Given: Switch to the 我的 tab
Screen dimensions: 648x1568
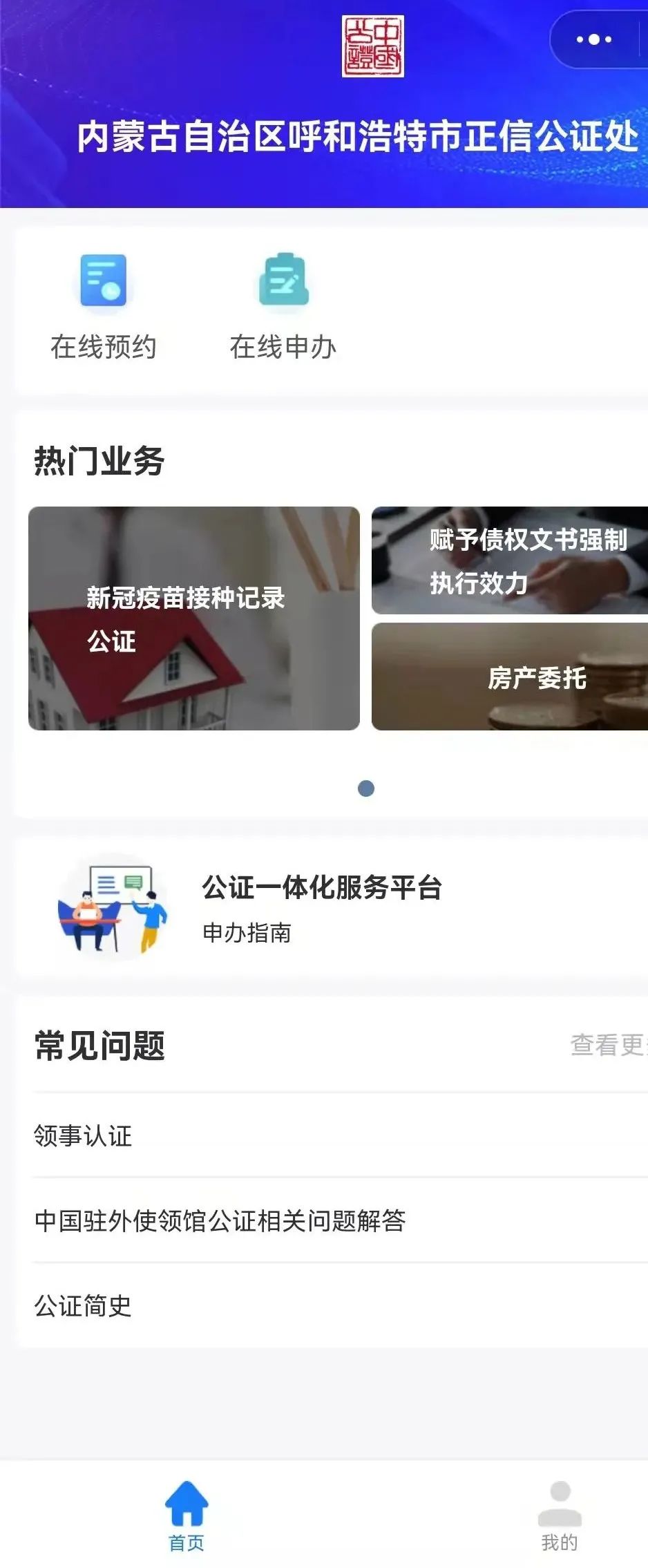Looking at the screenshot, I should click(x=559, y=1516).
